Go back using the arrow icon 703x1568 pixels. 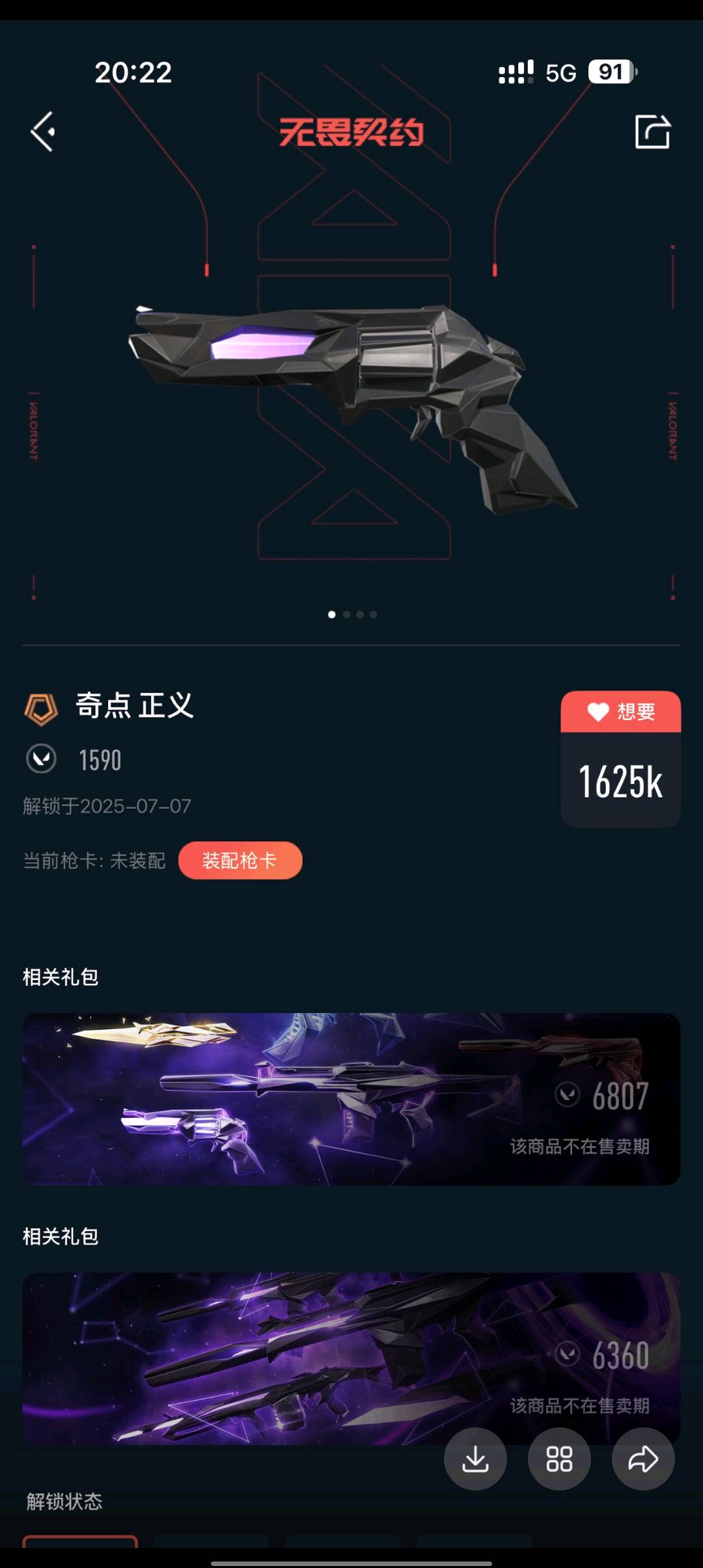click(x=44, y=132)
